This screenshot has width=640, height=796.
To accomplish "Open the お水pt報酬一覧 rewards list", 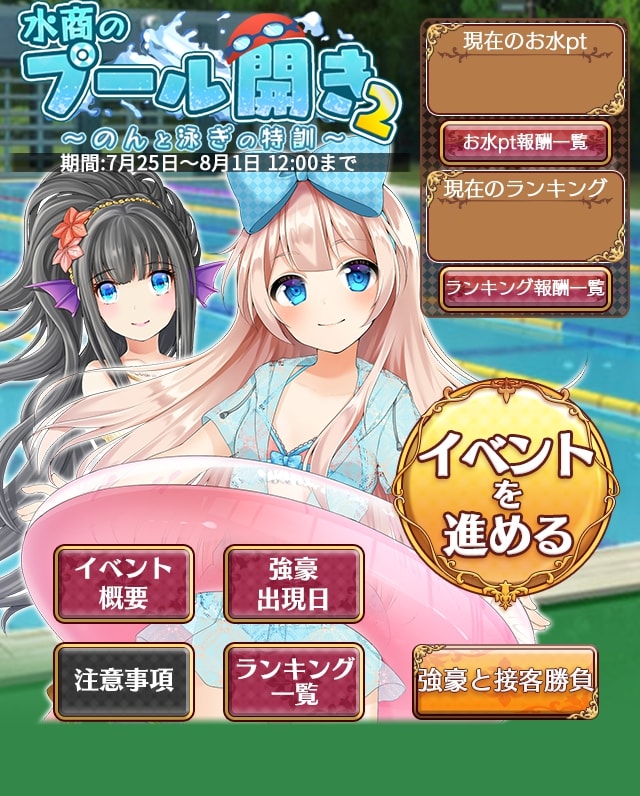I will point(525,143).
